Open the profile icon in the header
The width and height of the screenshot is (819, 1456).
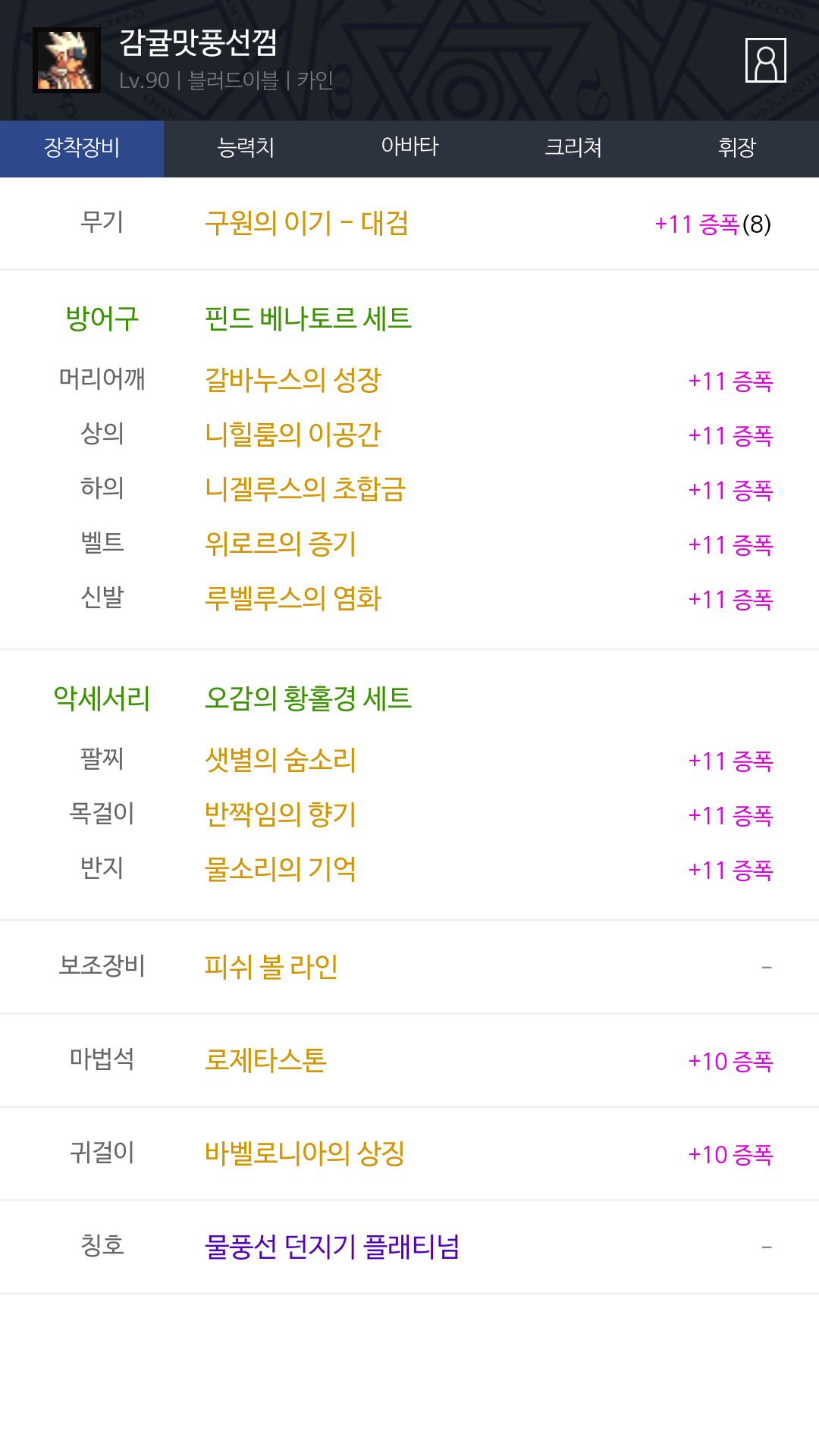coord(766,60)
